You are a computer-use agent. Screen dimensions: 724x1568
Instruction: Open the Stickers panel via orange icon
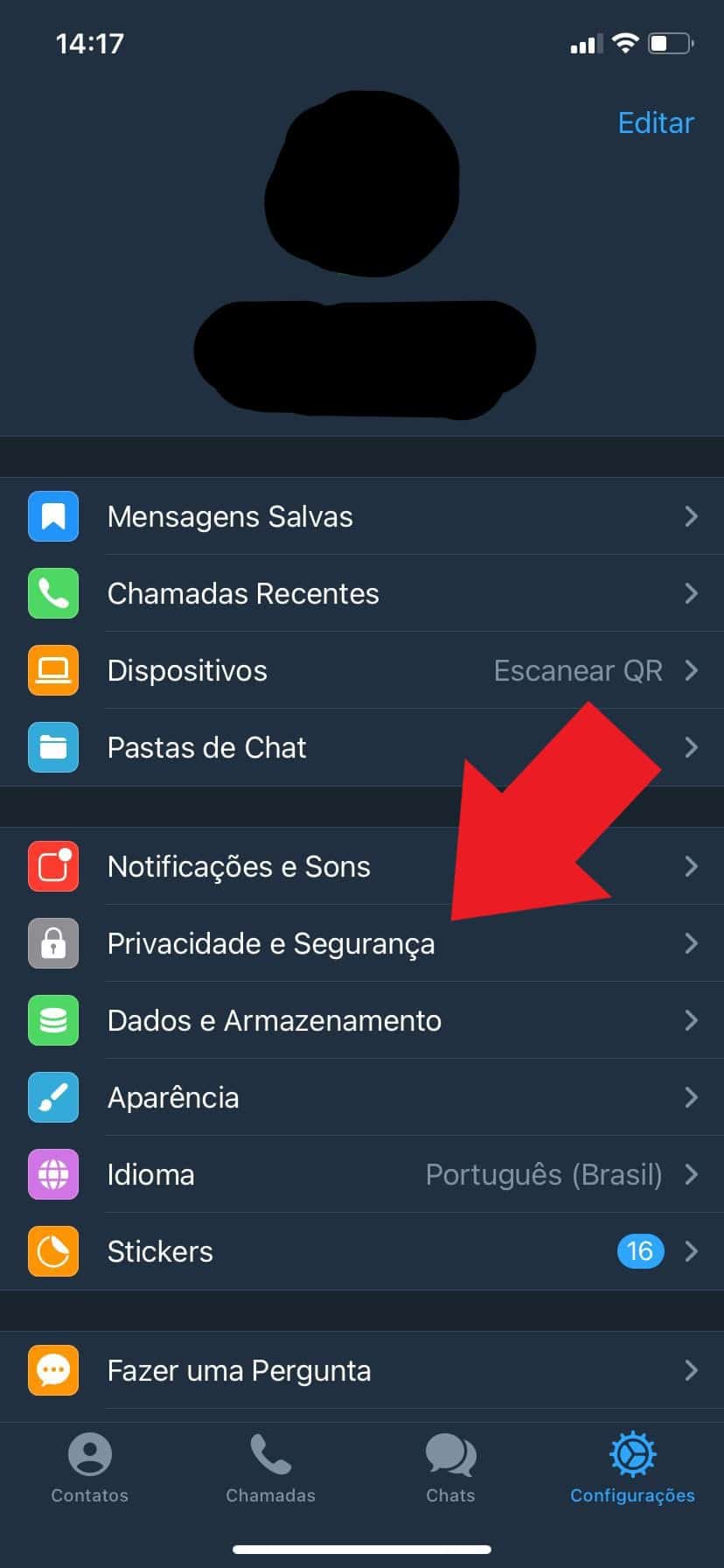coord(53,1251)
